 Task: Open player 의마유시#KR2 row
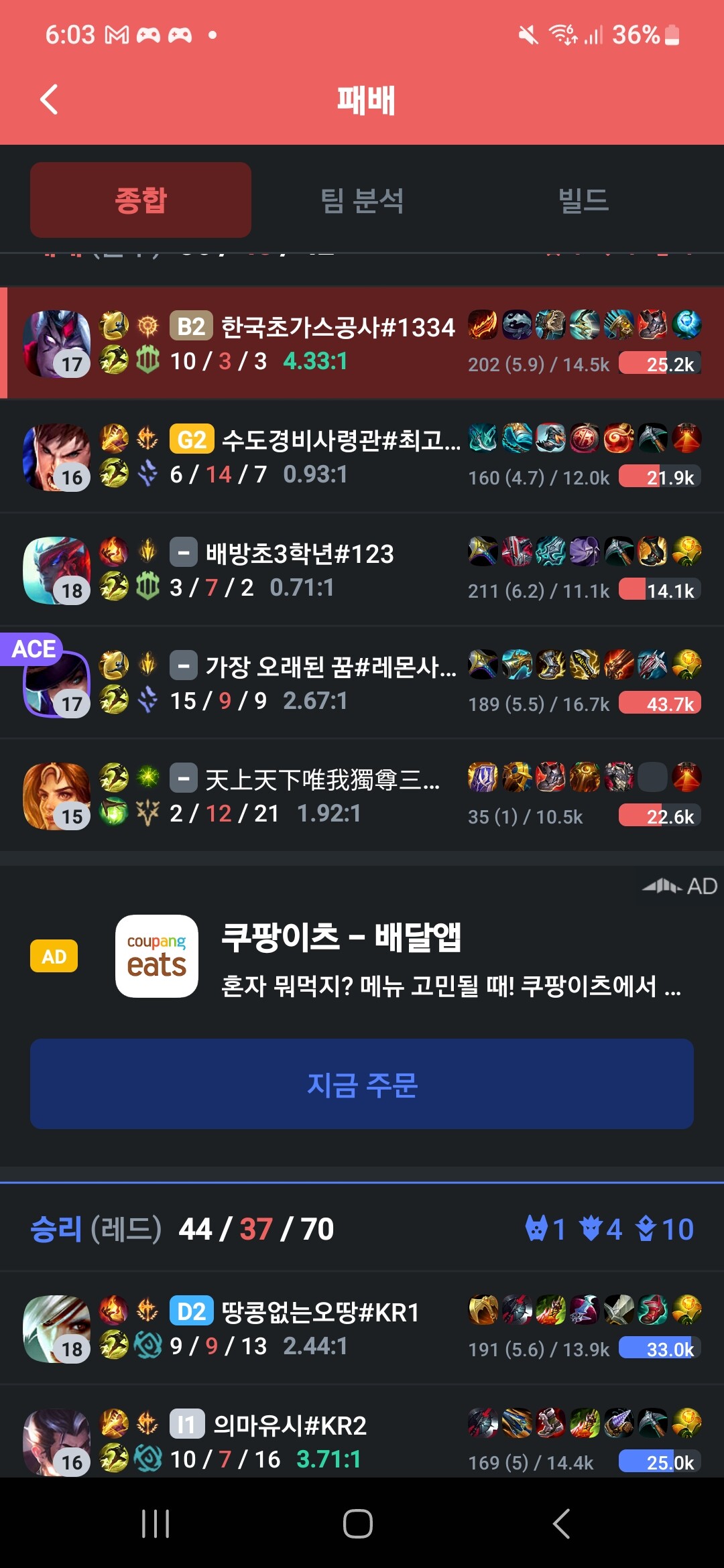click(x=290, y=1426)
